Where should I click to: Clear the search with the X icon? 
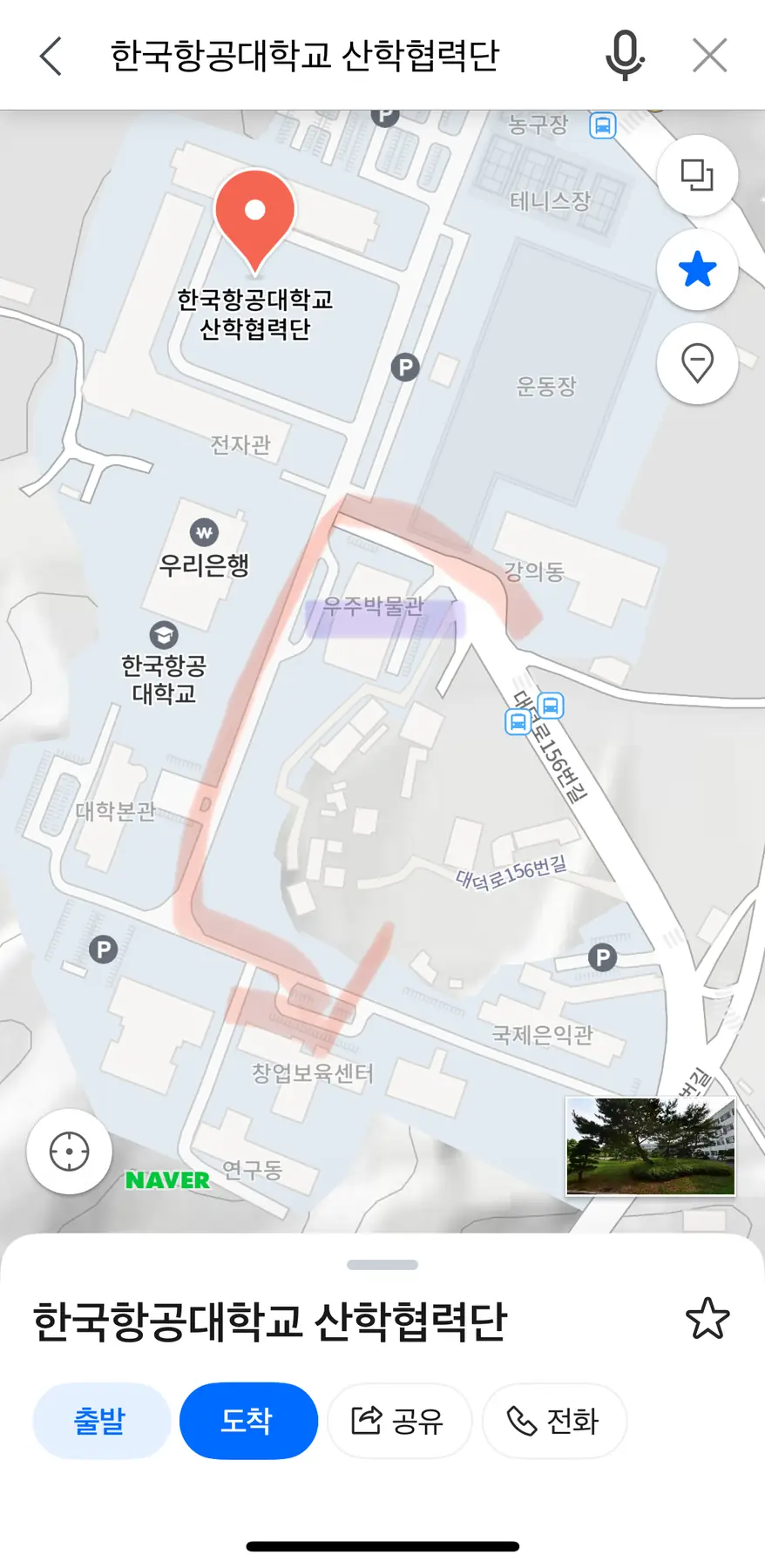coord(709,56)
